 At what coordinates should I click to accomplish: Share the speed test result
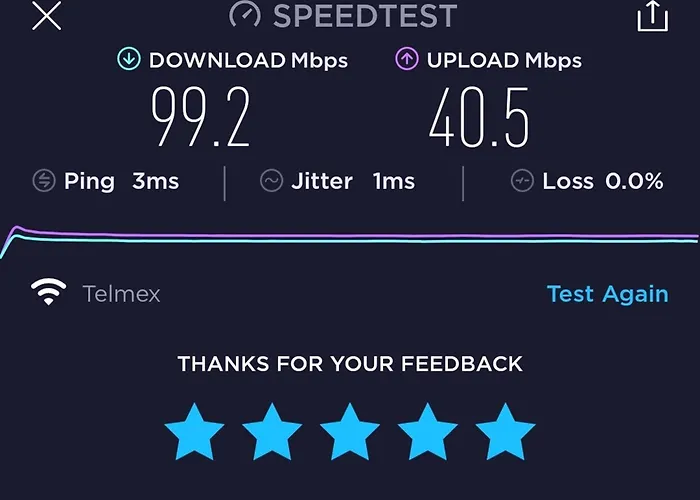pyautogui.click(x=652, y=16)
